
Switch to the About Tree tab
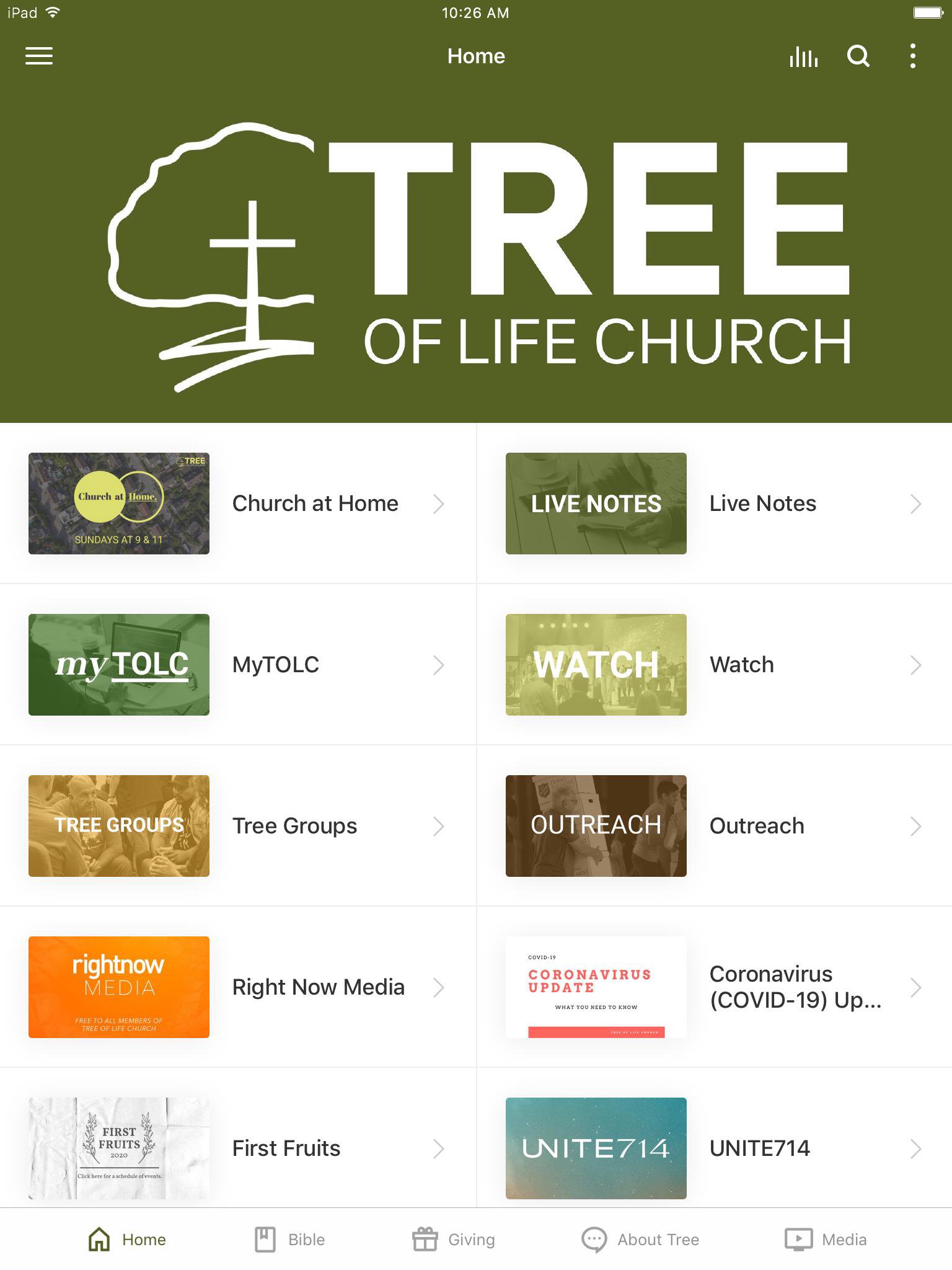(x=640, y=1240)
